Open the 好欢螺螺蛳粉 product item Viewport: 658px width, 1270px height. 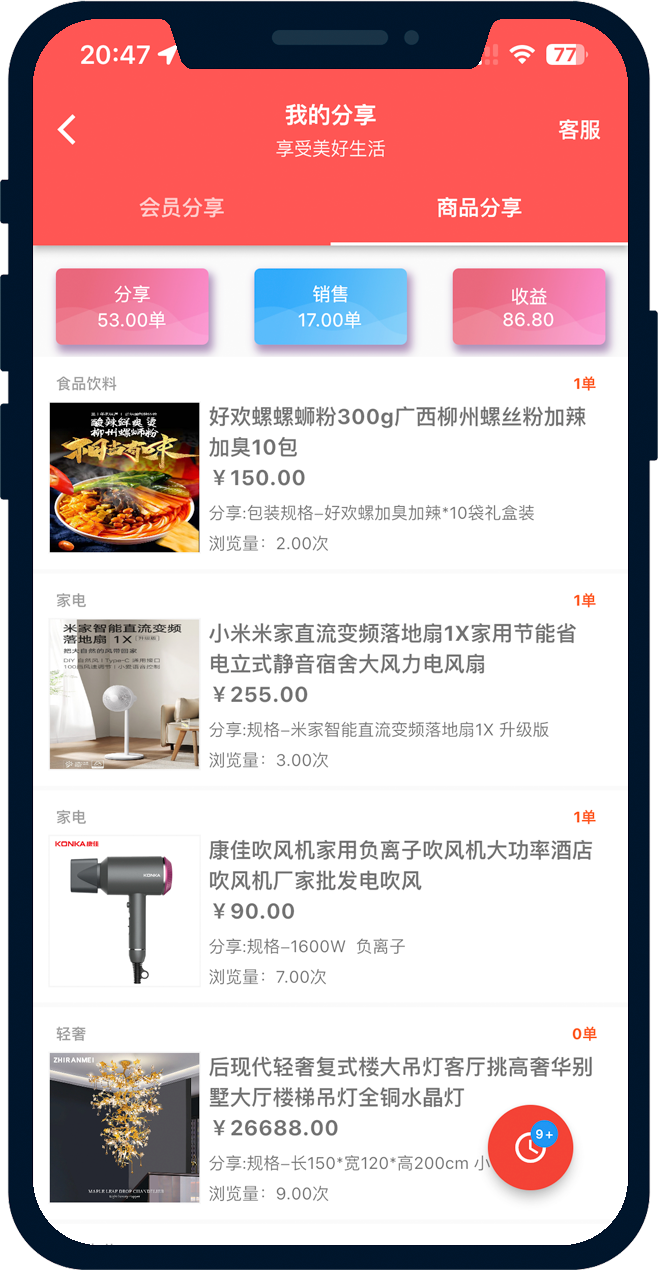coord(330,475)
